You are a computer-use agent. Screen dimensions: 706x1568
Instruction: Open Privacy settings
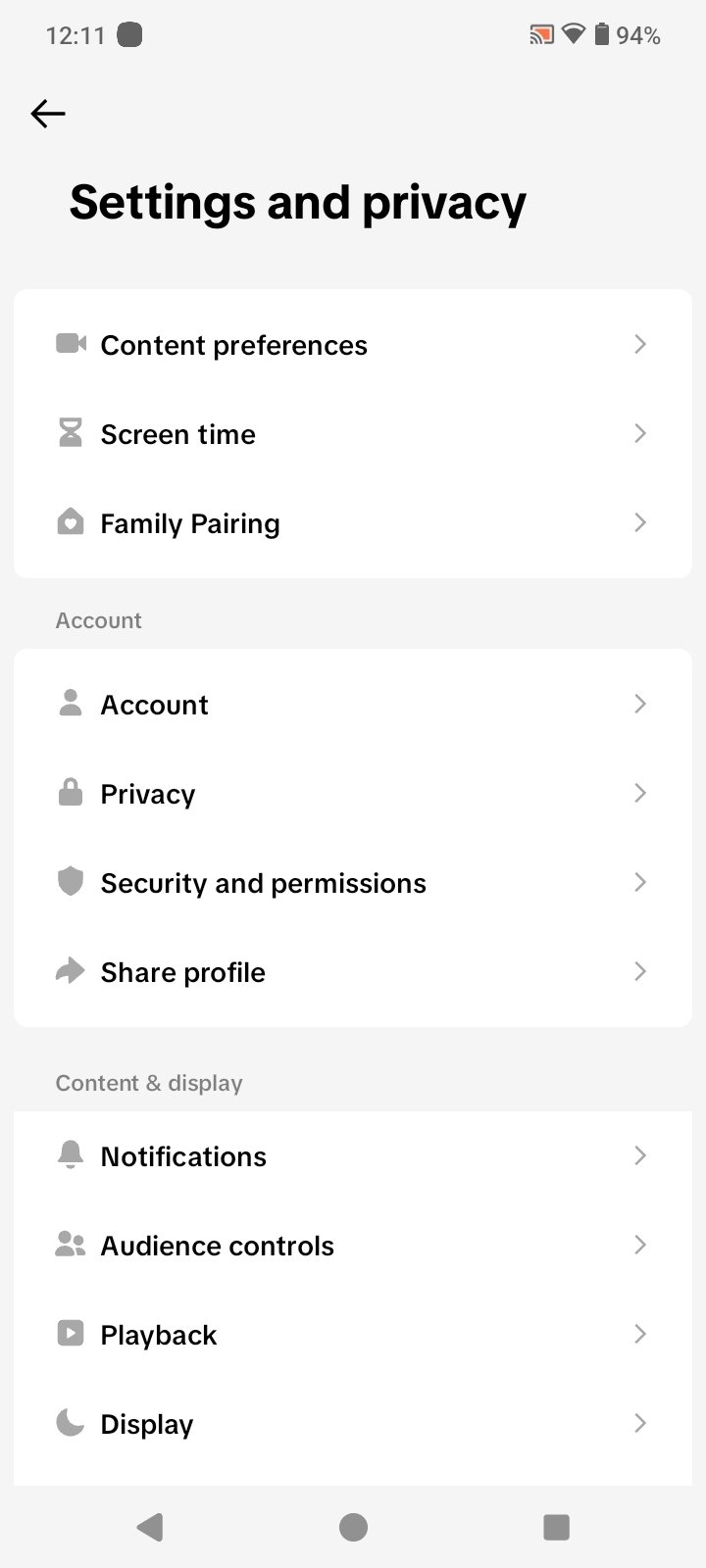click(352, 794)
